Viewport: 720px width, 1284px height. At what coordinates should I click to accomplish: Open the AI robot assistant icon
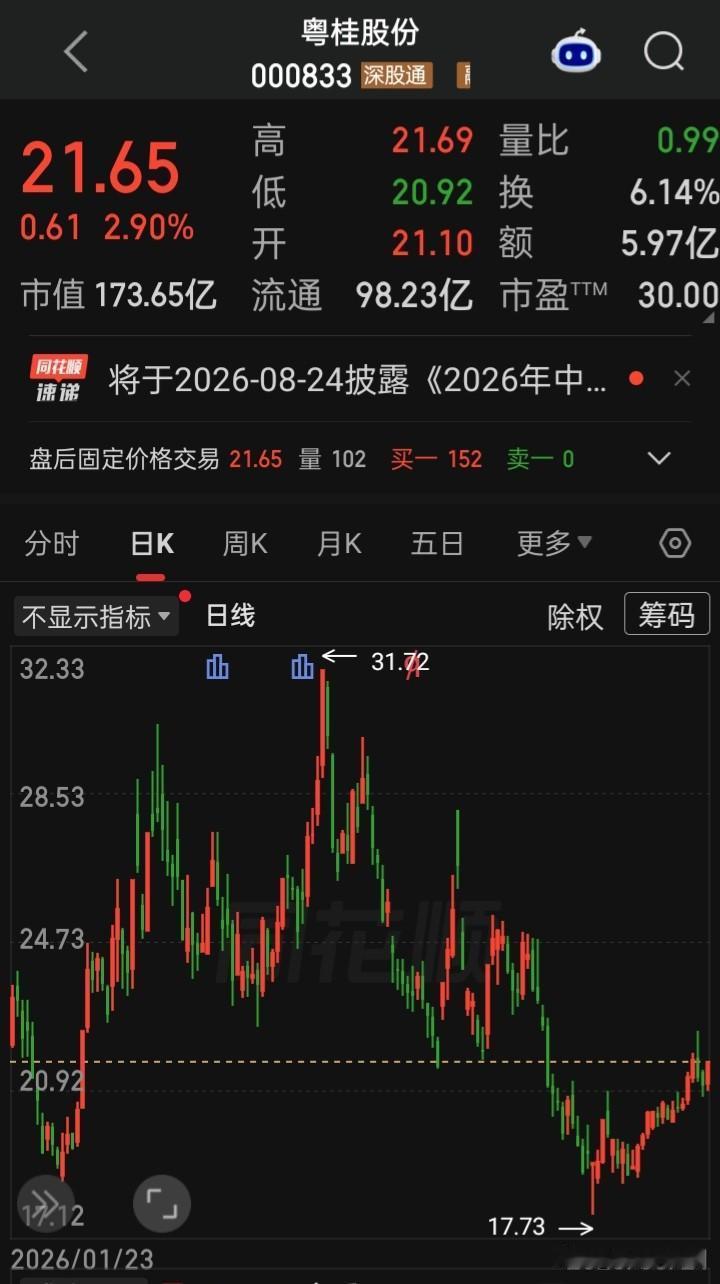[576, 51]
